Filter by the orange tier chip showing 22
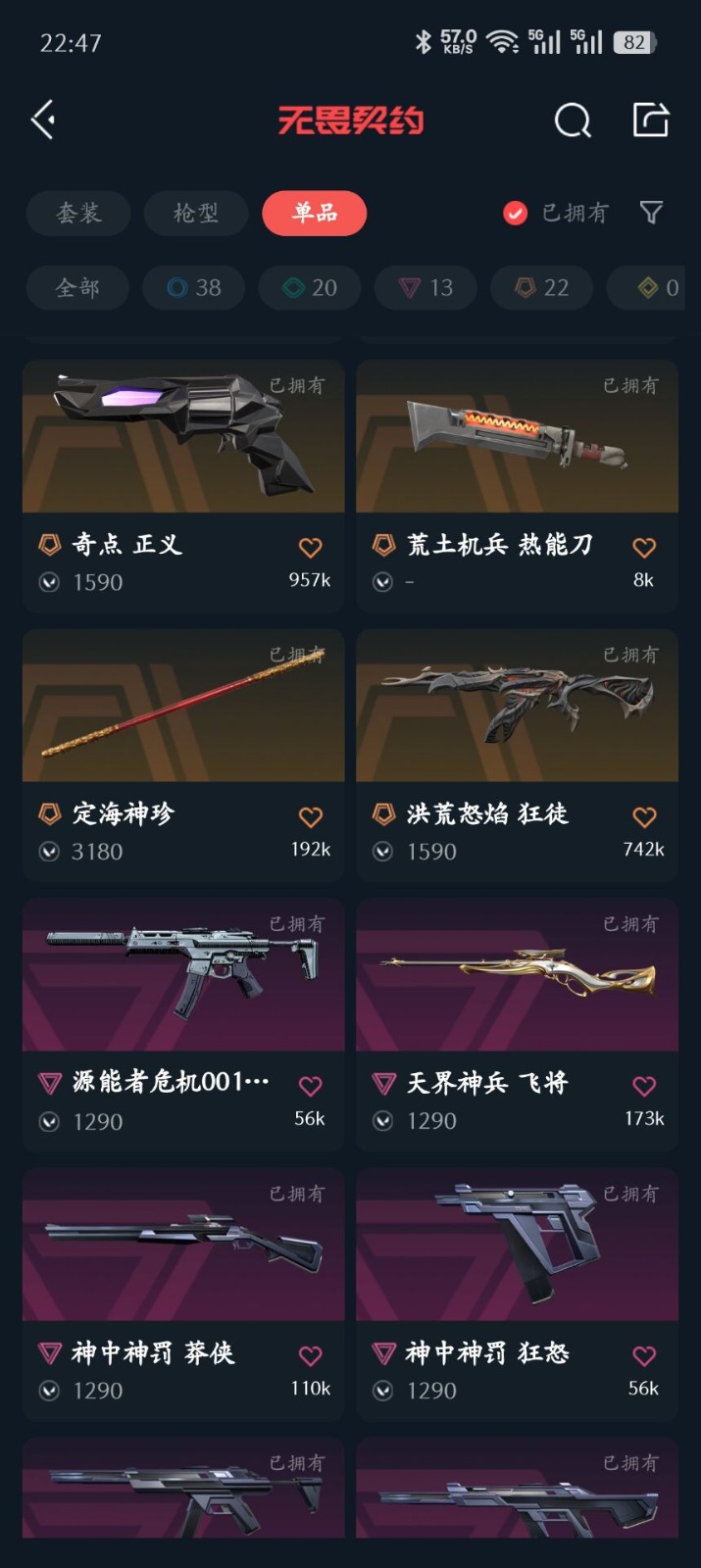This screenshot has width=701, height=1568. (542, 288)
